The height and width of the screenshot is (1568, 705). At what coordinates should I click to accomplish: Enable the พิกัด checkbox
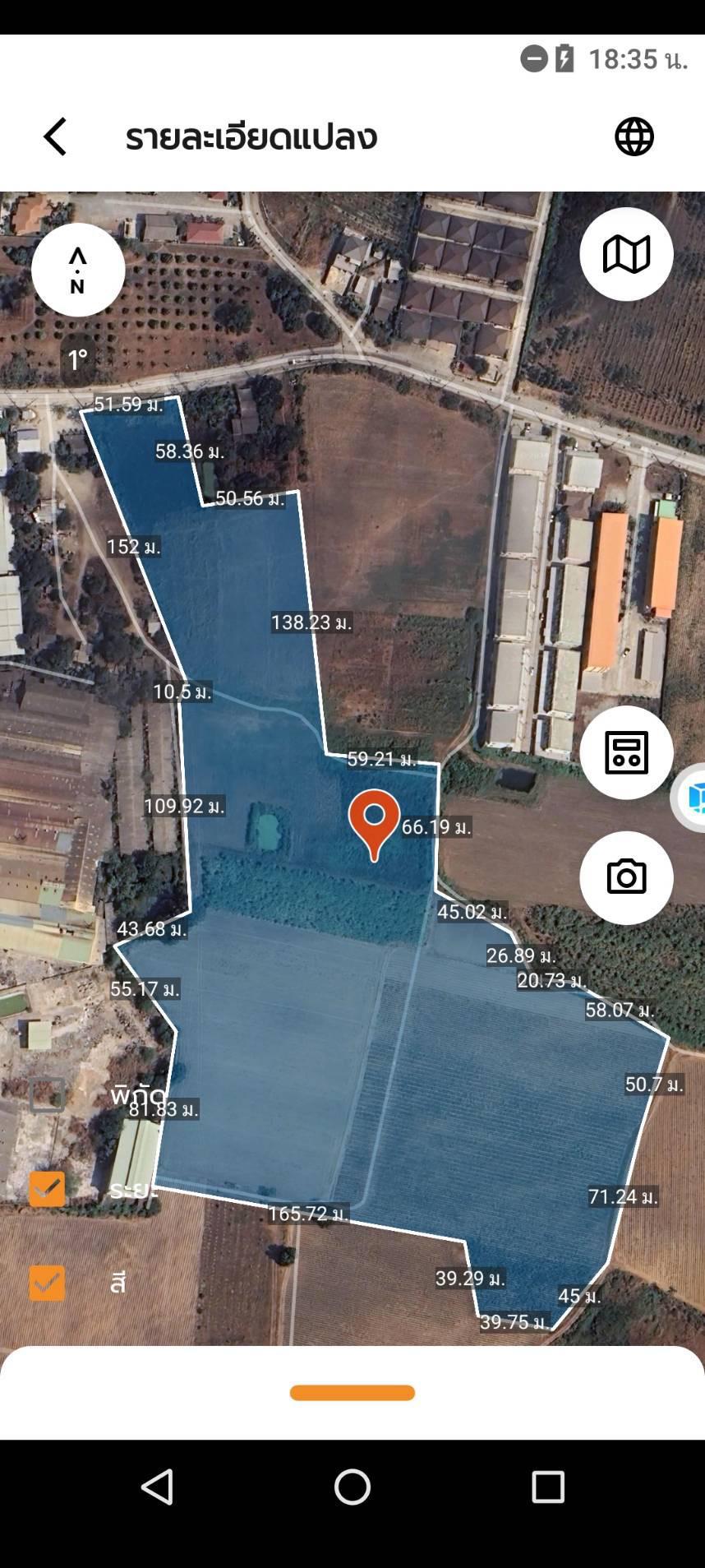47,1094
